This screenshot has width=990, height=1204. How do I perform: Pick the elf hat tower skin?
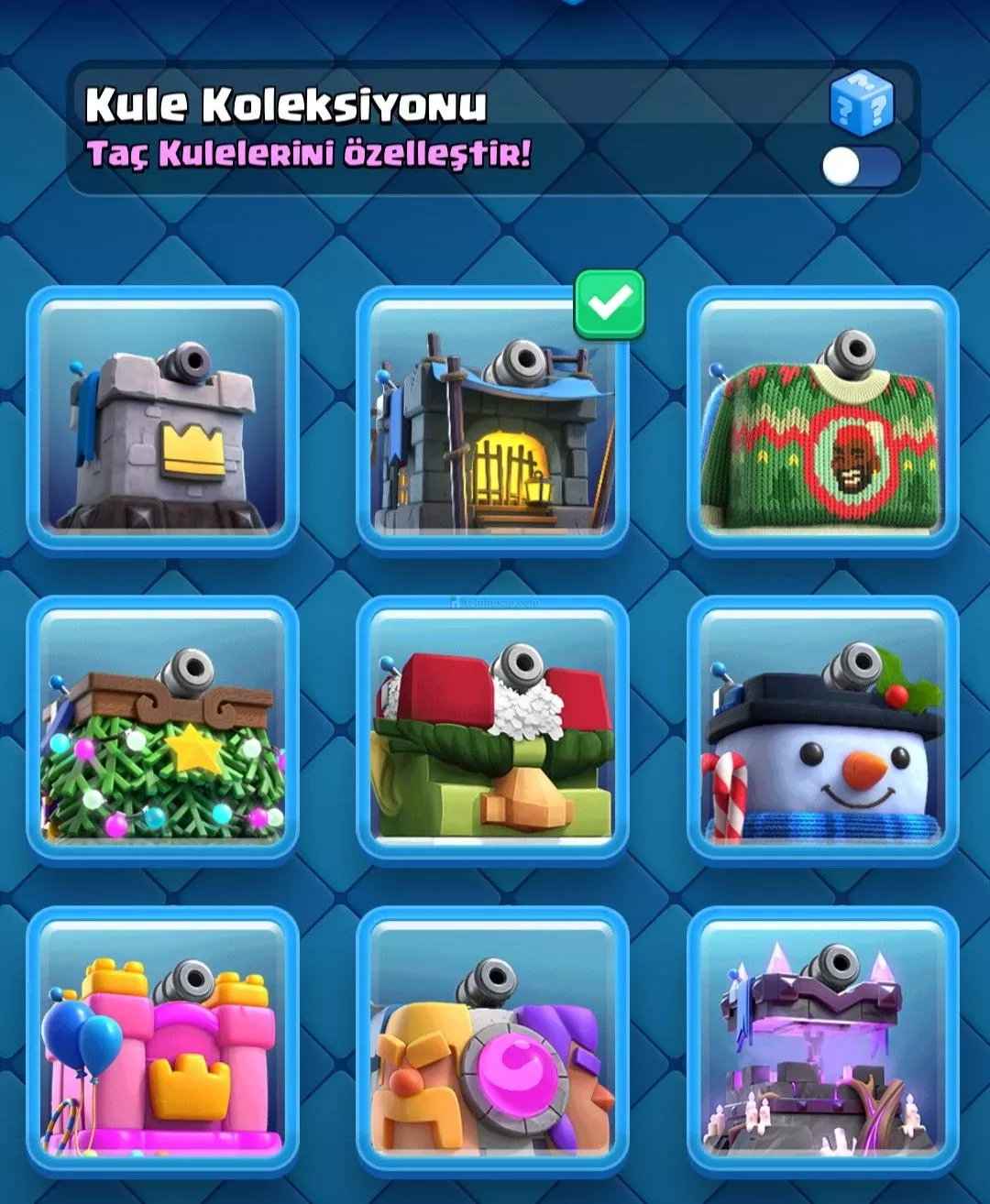[492, 730]
